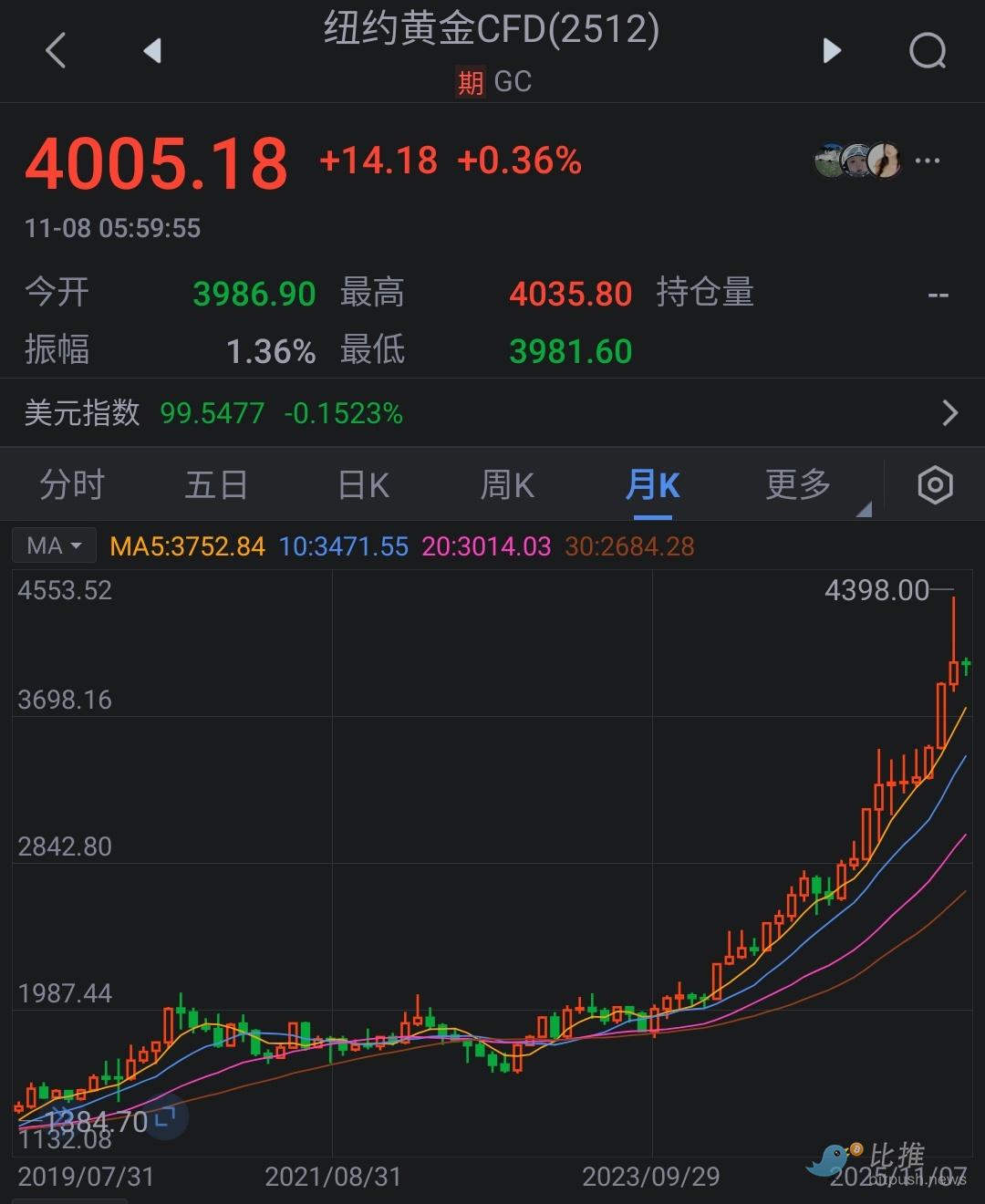Select the 月K chart tab
Image resolution: width=985 pixels, height=1204 pixels.
(x=652, y=485)
